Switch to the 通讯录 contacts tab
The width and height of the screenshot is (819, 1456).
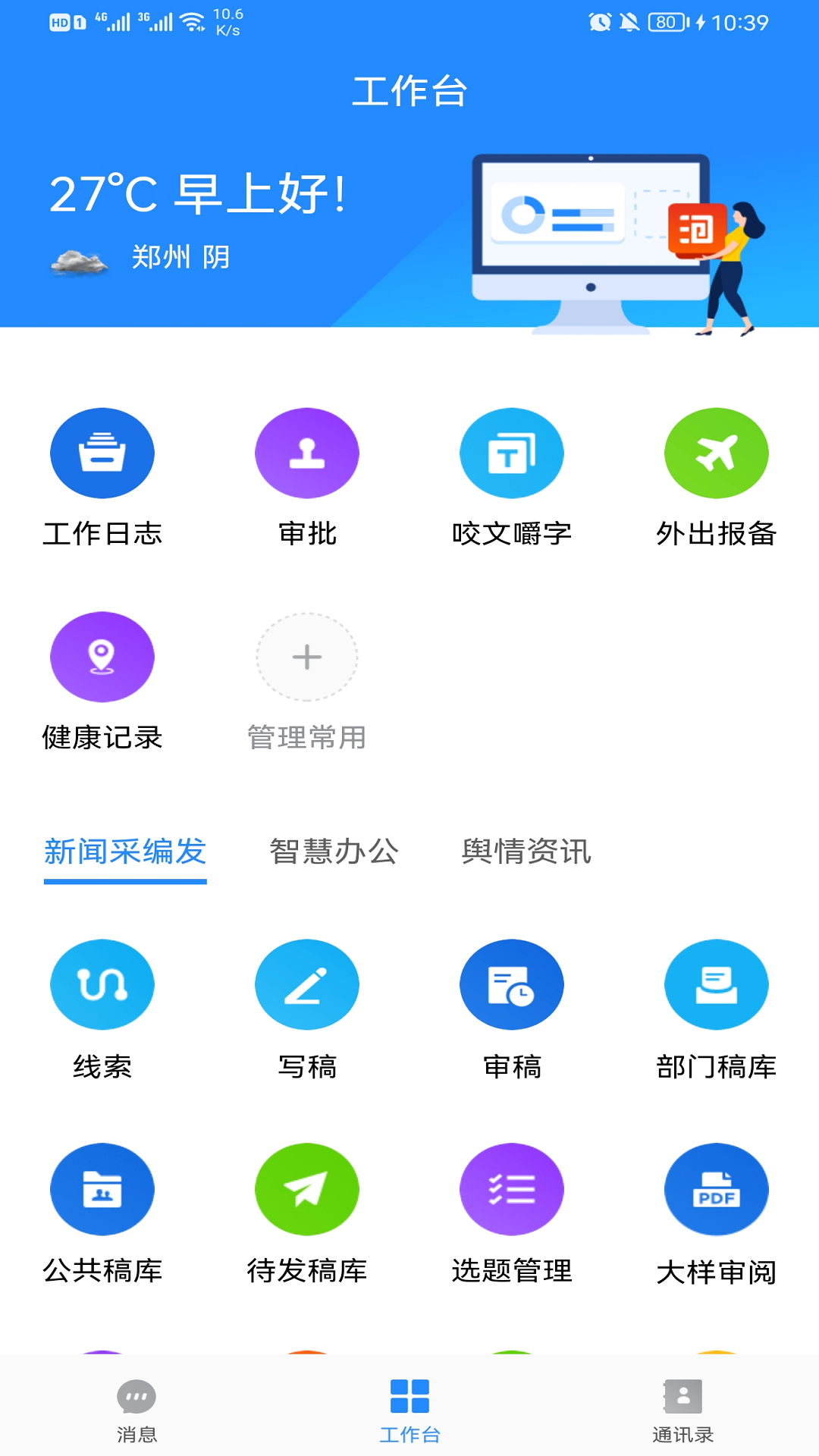click(x=682, y=1410)
